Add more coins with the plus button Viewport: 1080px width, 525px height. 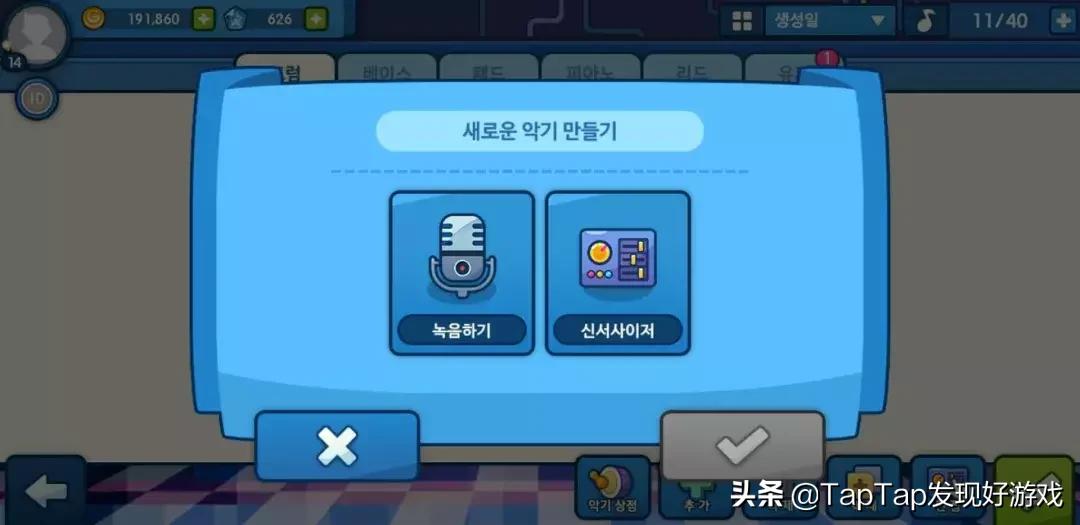pos(203,19)
